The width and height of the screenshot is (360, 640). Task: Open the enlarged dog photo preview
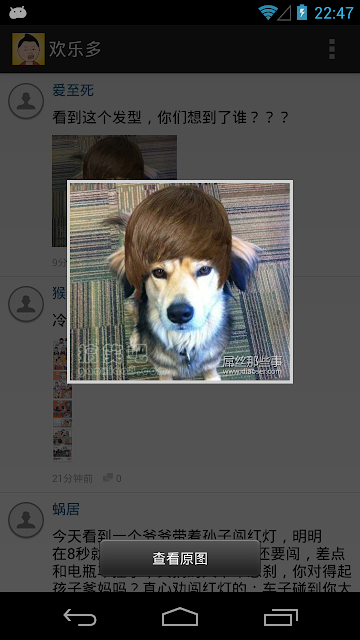180,282
